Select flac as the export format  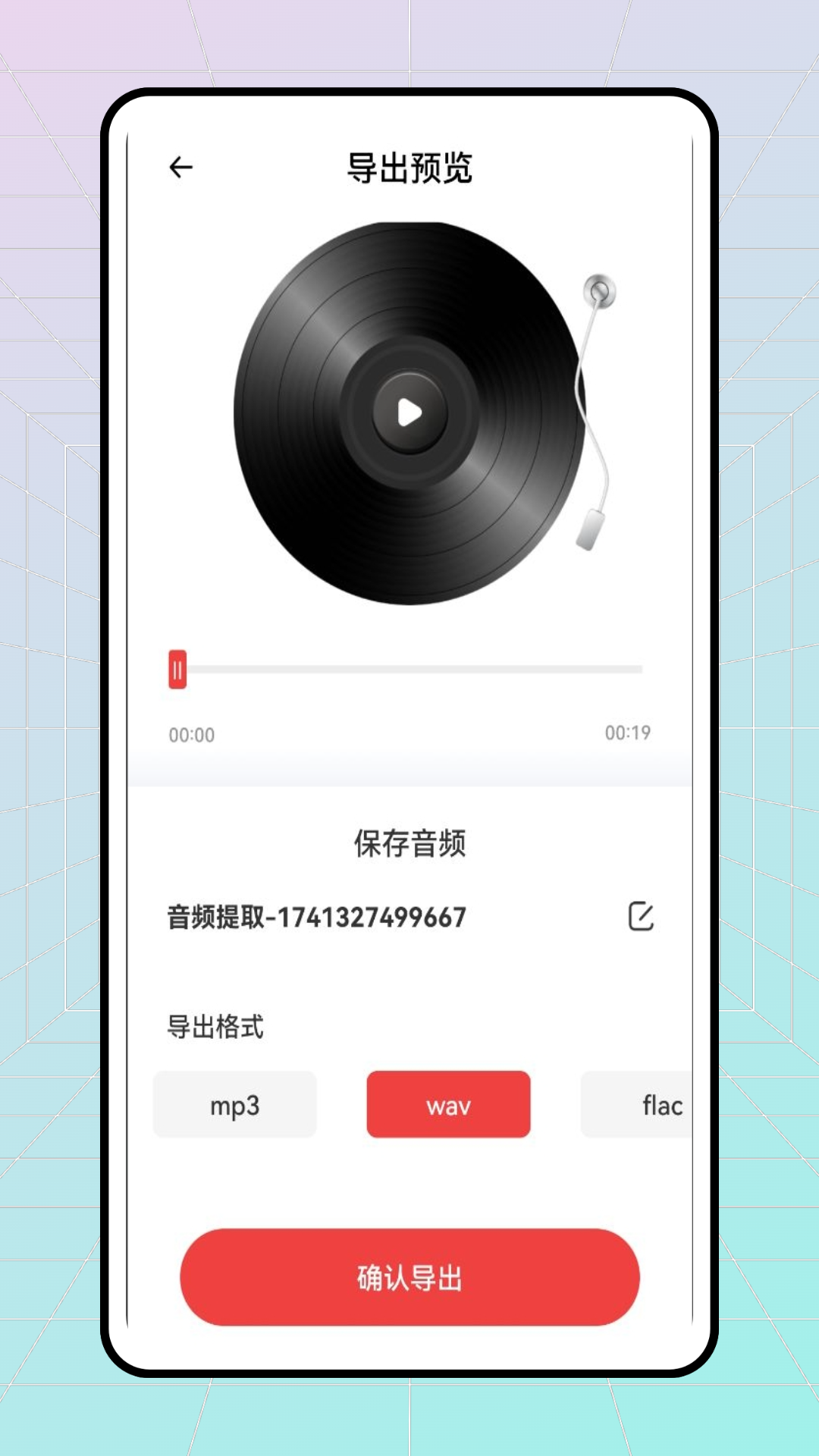660,1105
